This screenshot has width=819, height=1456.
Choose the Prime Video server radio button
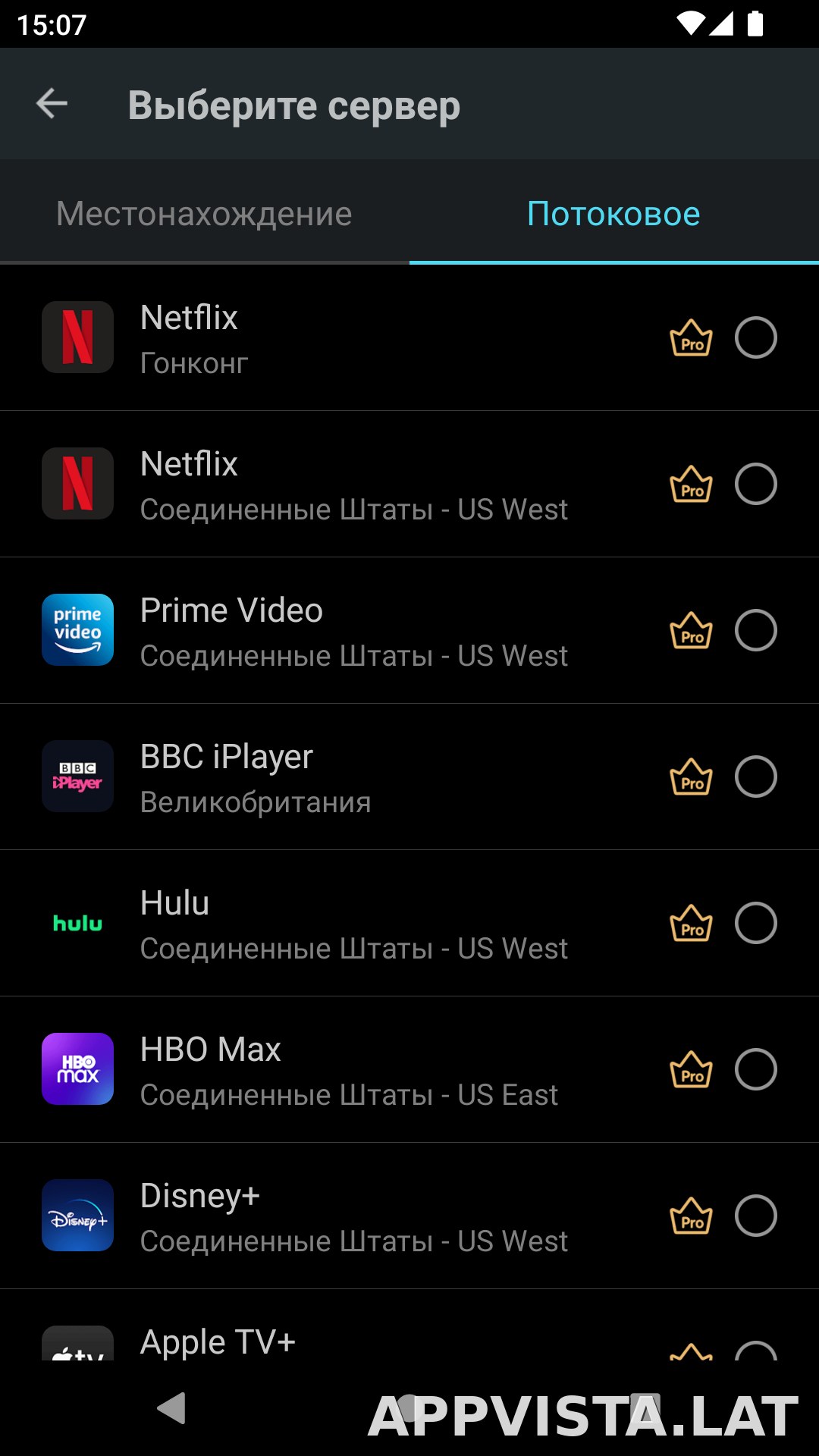[x=756, y=630]
